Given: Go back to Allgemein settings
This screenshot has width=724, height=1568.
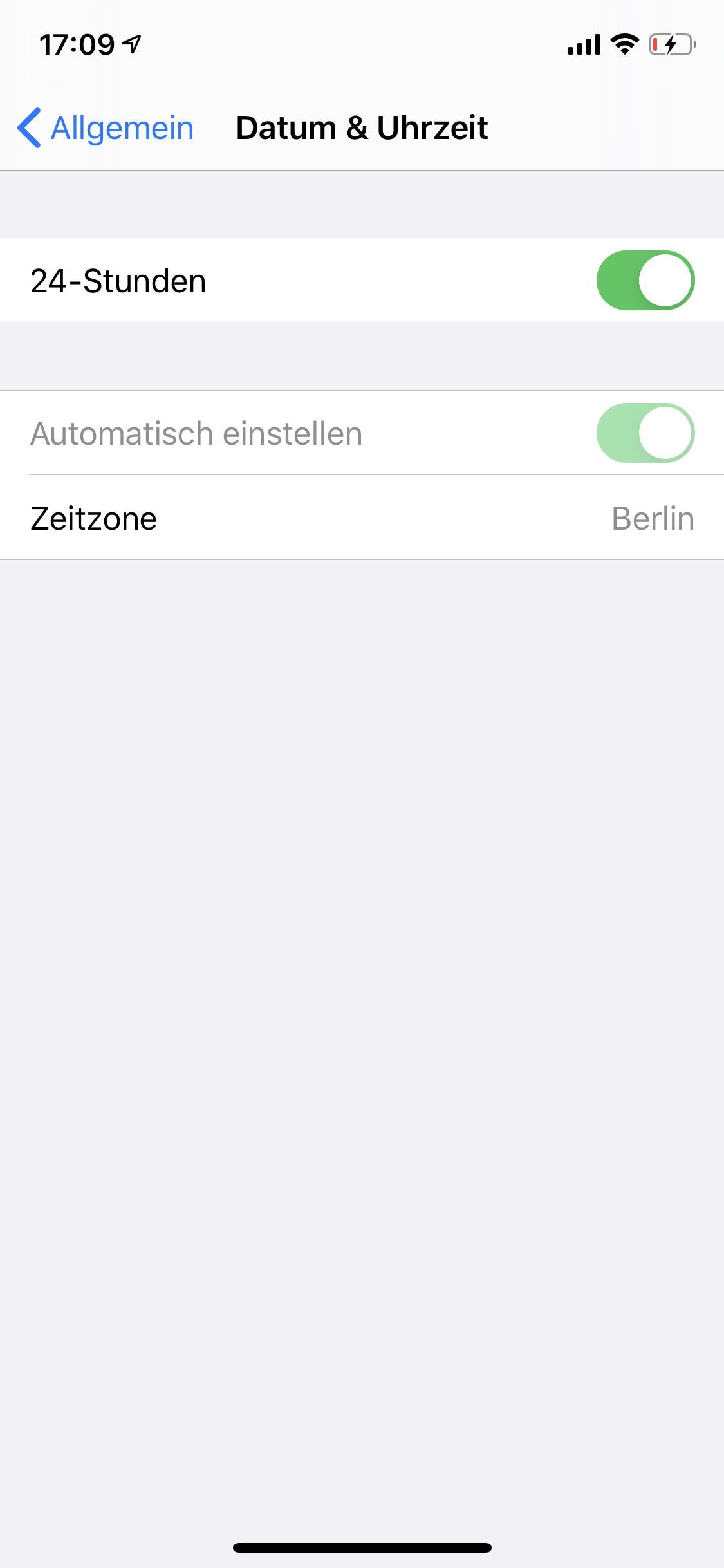Looking at the screenshot, I should pos(106,127).
